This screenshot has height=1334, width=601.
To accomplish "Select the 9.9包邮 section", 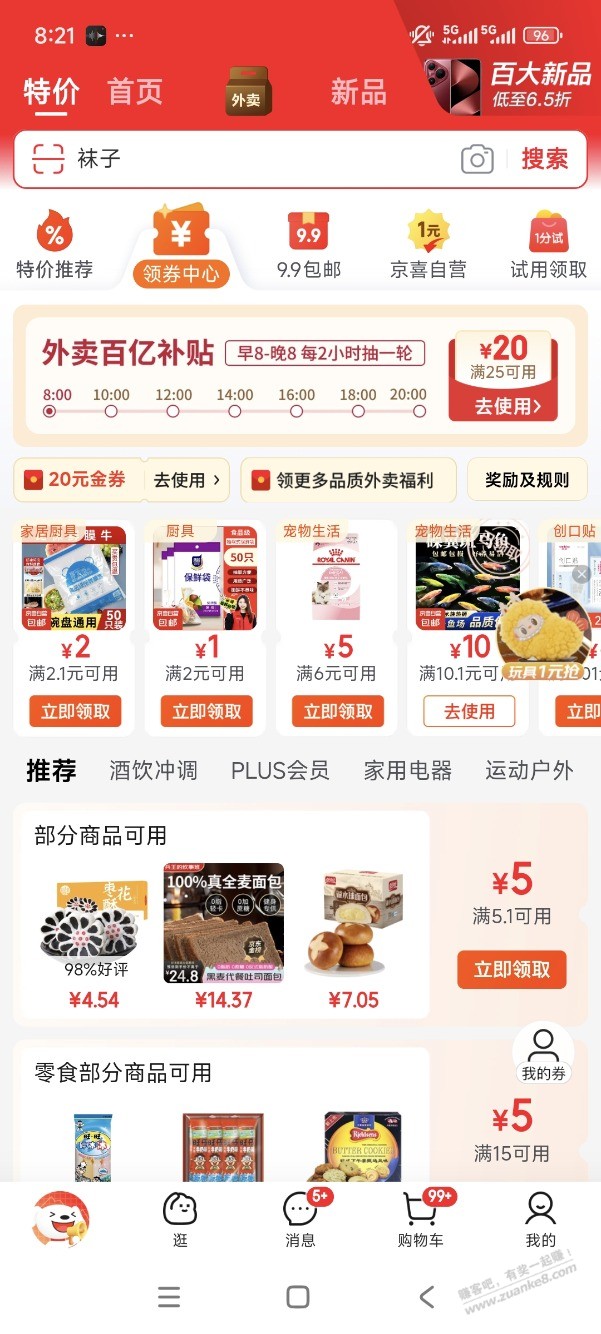I will (308, 247).
